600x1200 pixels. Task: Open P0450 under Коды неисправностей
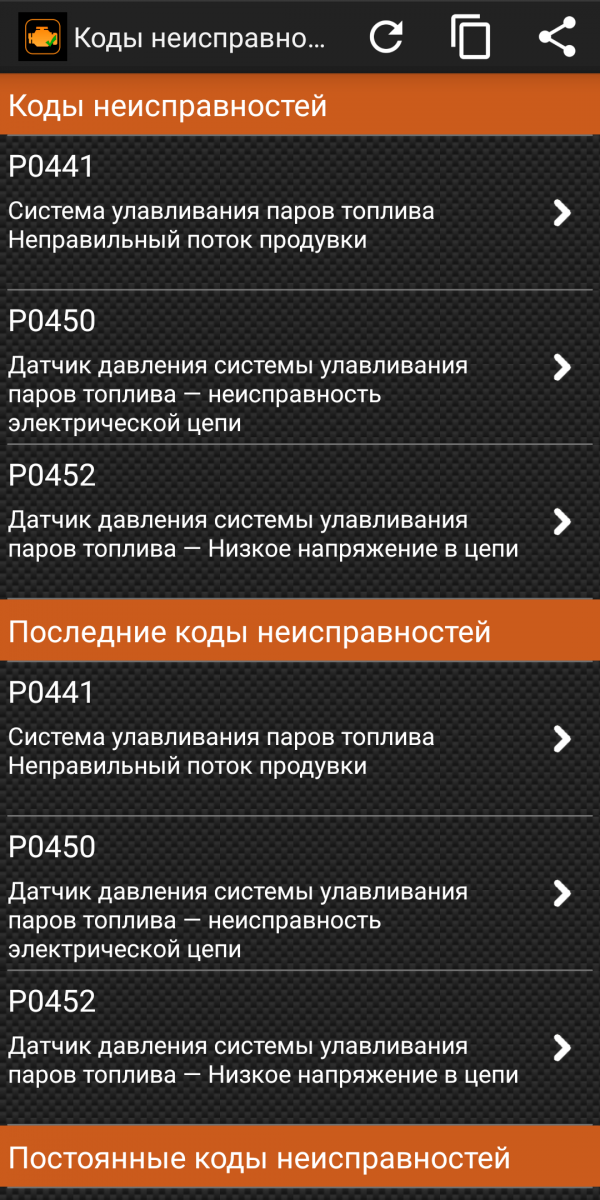(x=300, y=368)
